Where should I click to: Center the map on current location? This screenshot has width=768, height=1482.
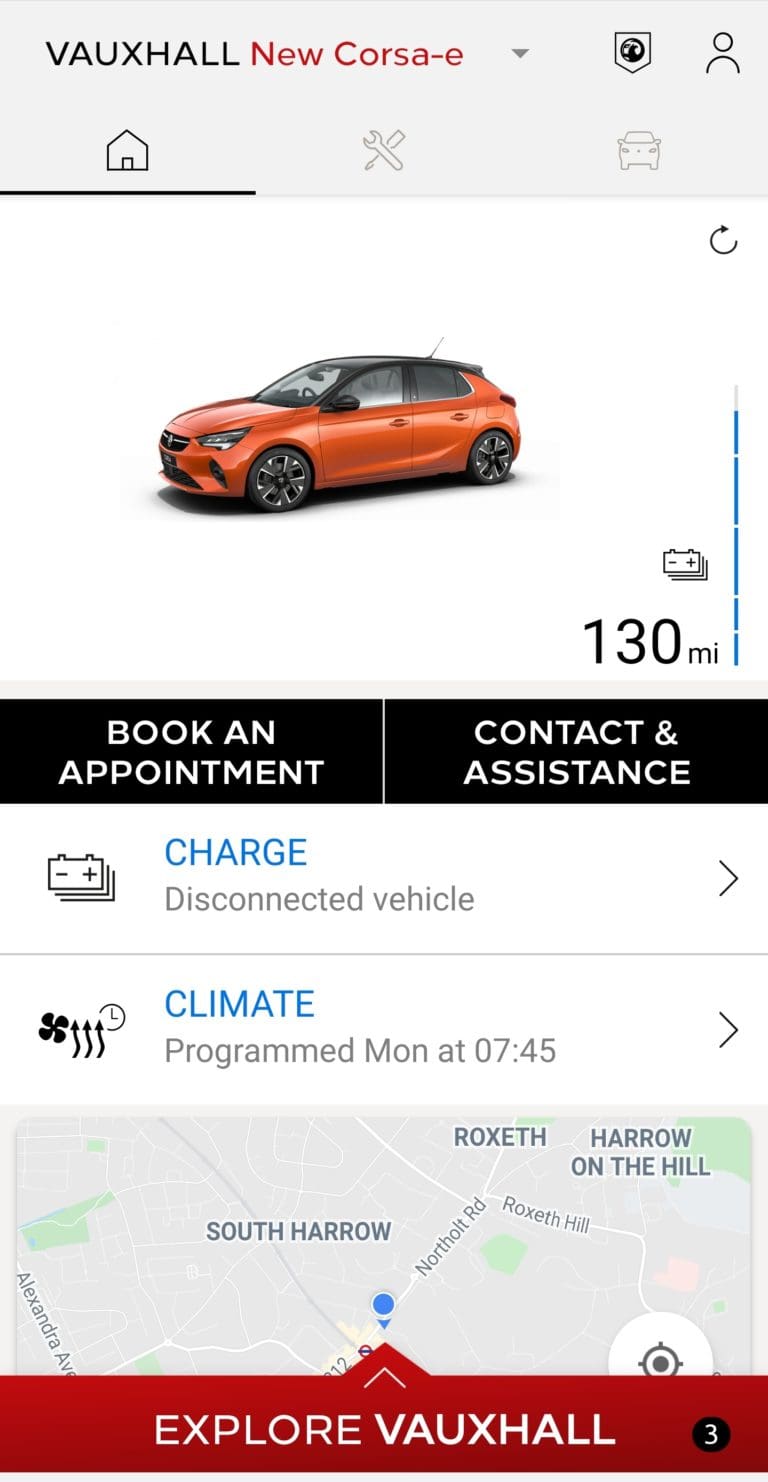pyautogui.click(x=660, y=1360)
